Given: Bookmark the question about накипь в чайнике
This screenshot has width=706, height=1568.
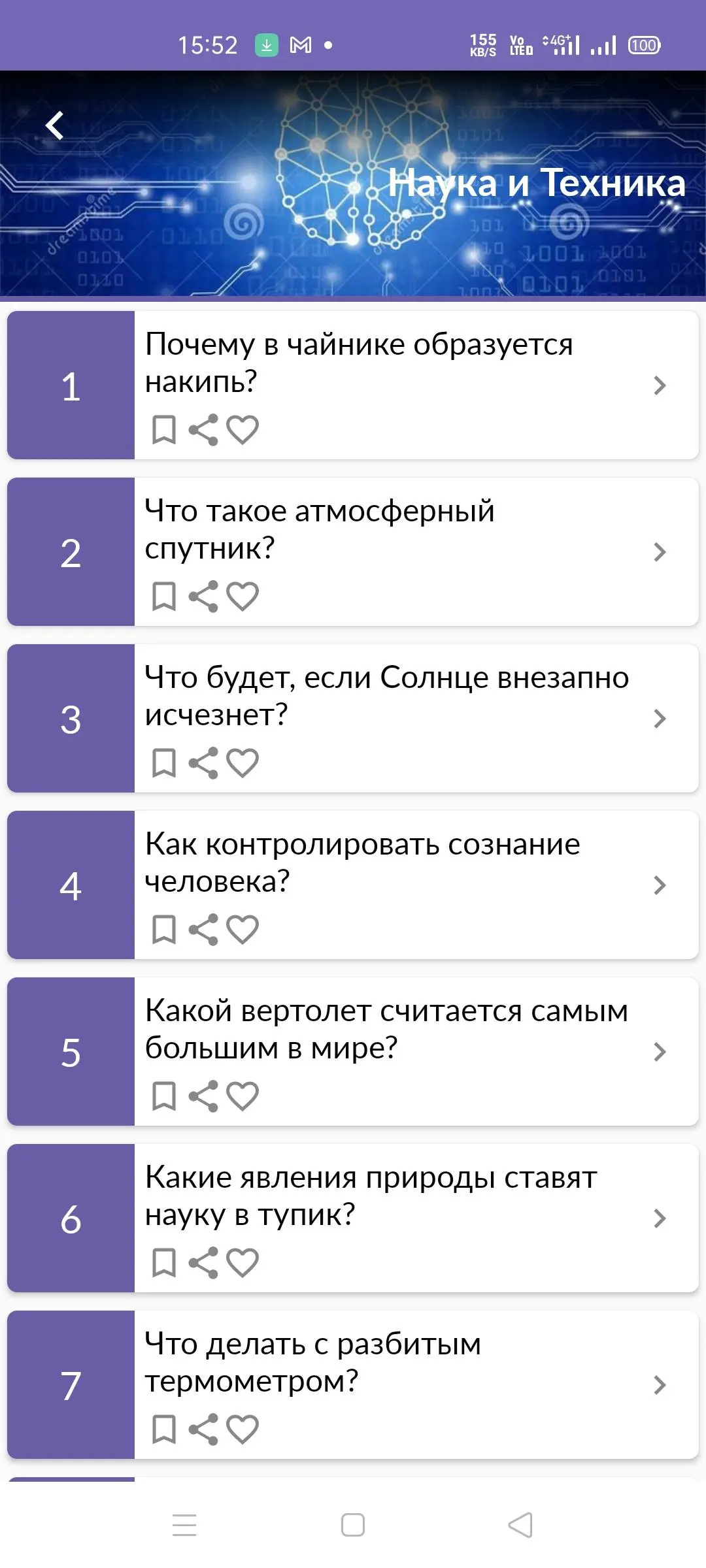Looking at the screenshot, I should (163, 430).
